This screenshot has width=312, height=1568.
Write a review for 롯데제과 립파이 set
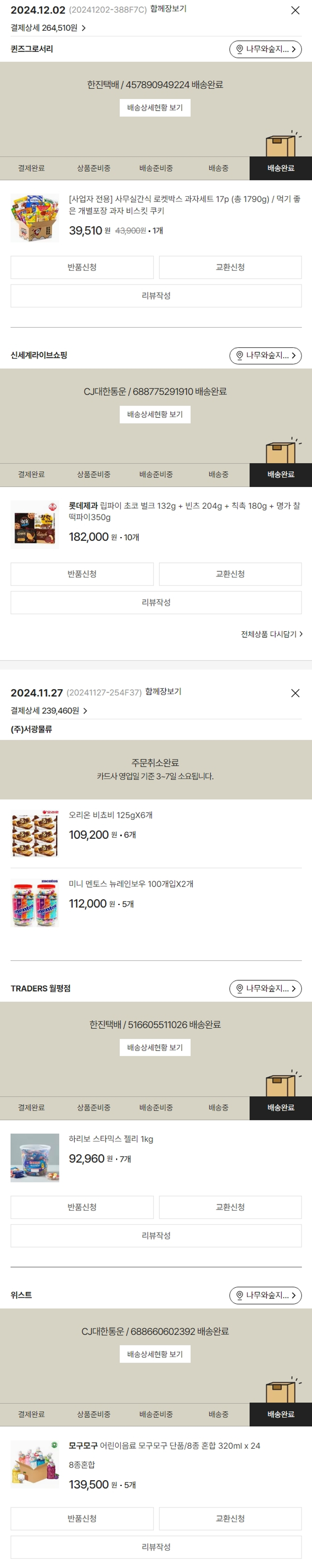tap(156, 603)
